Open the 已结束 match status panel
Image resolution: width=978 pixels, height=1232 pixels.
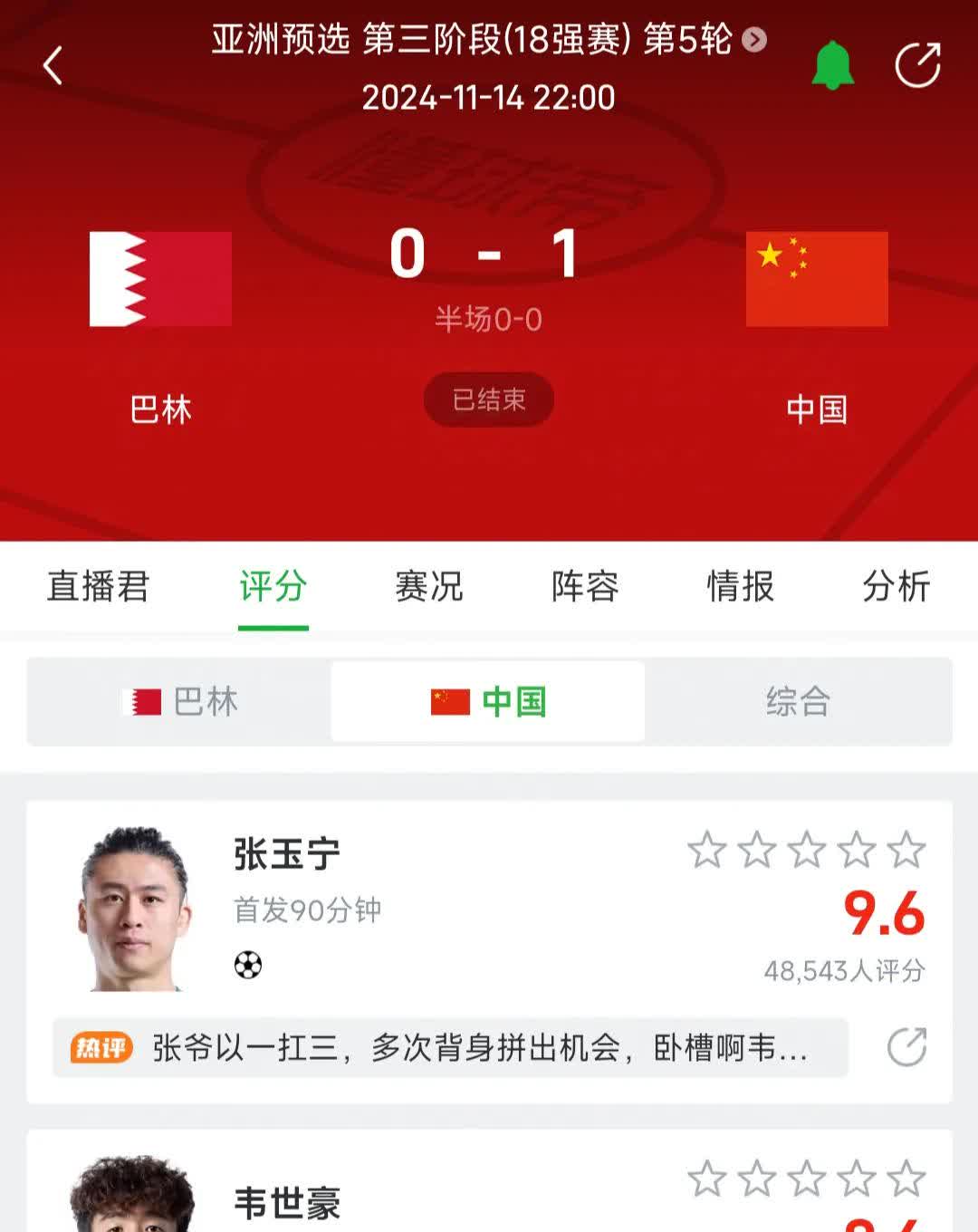coord(489,399)
